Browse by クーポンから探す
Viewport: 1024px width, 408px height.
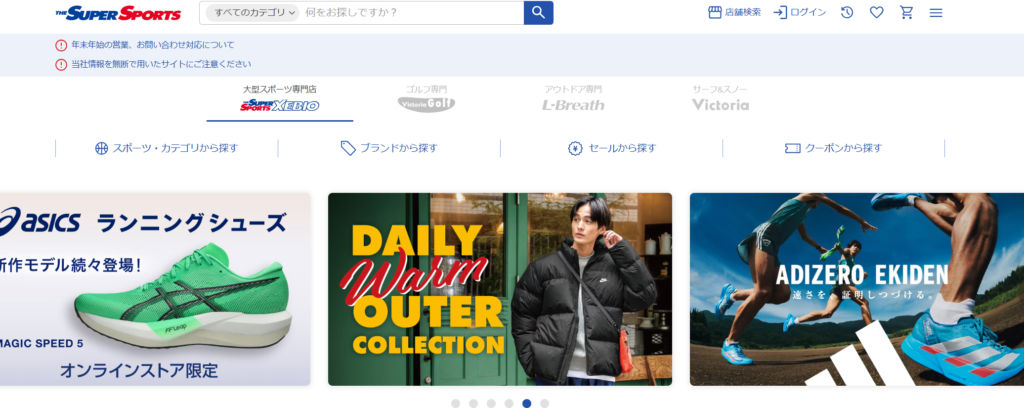click(x=833, y=148)
